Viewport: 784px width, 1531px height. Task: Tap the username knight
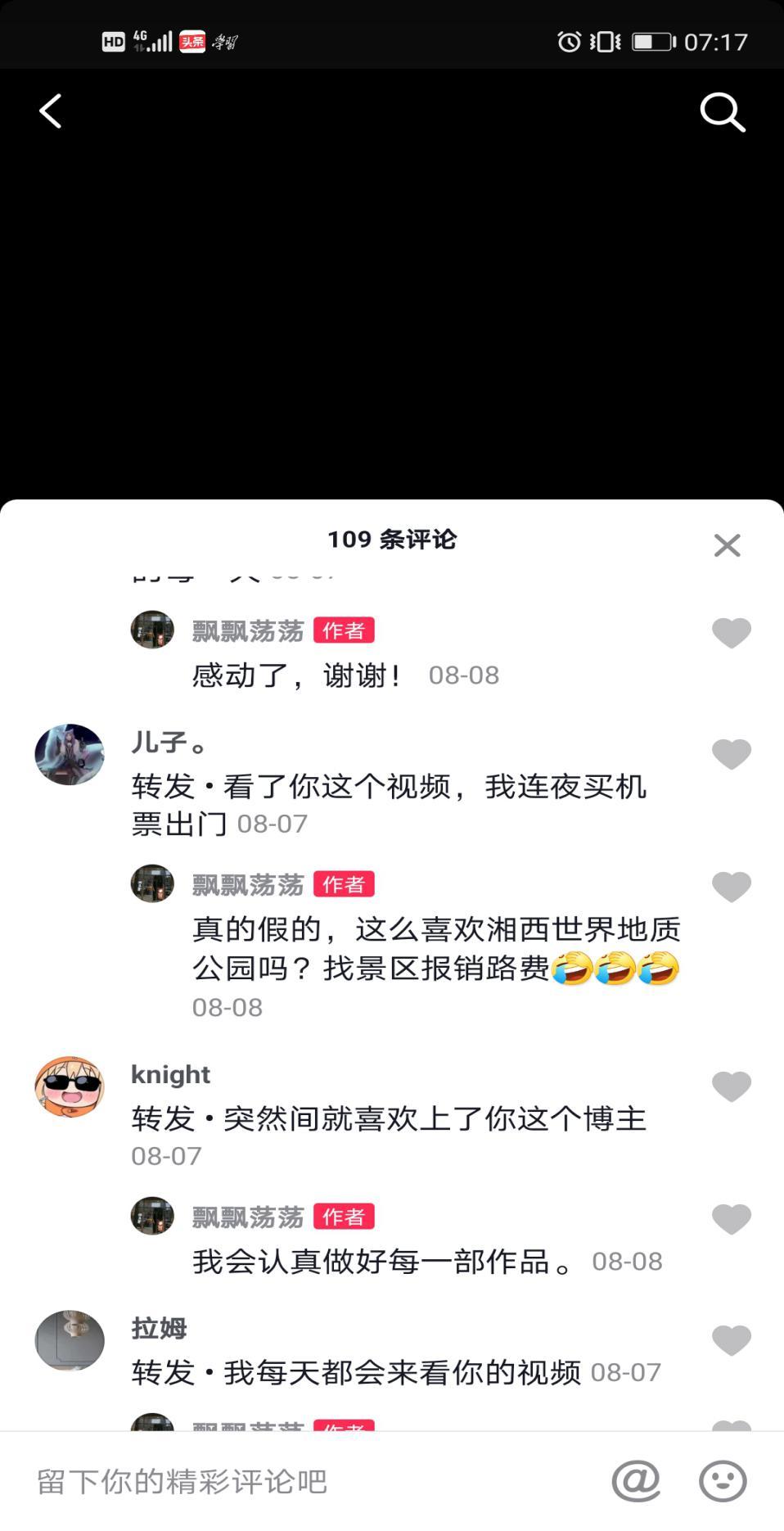pos(170,1074)
